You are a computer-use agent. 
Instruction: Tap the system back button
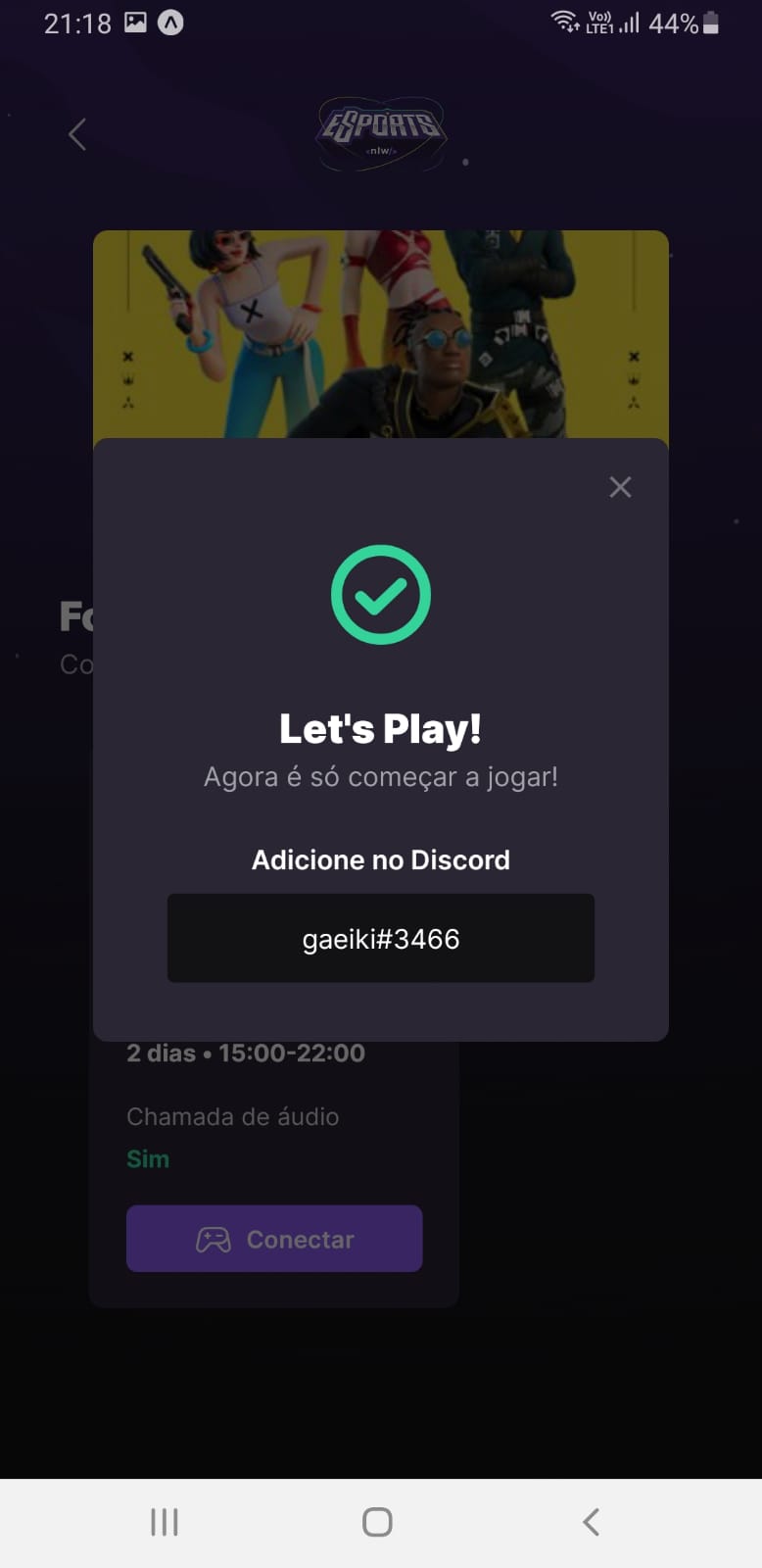point(591,1522)
